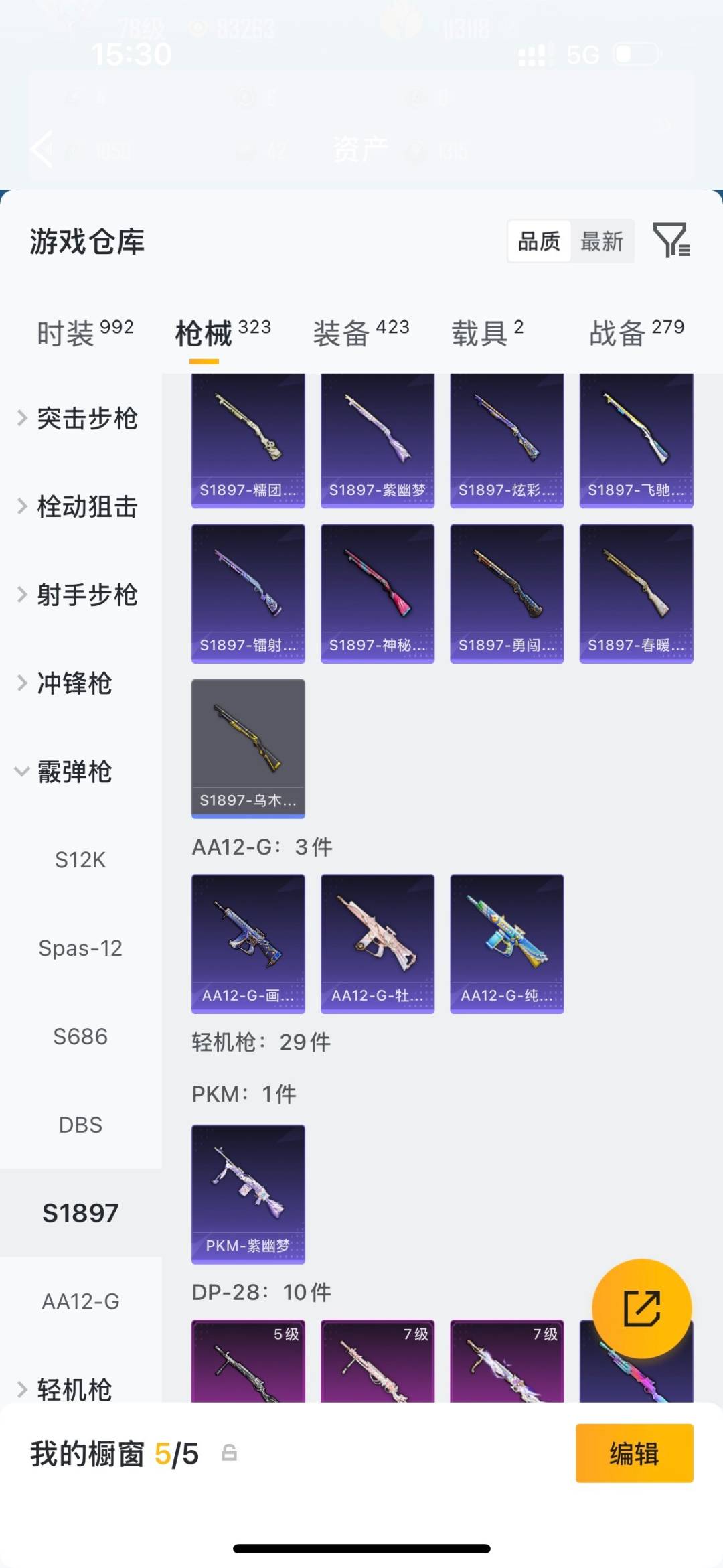
Task: Toggle sorting to 最新
Action: 602,241
